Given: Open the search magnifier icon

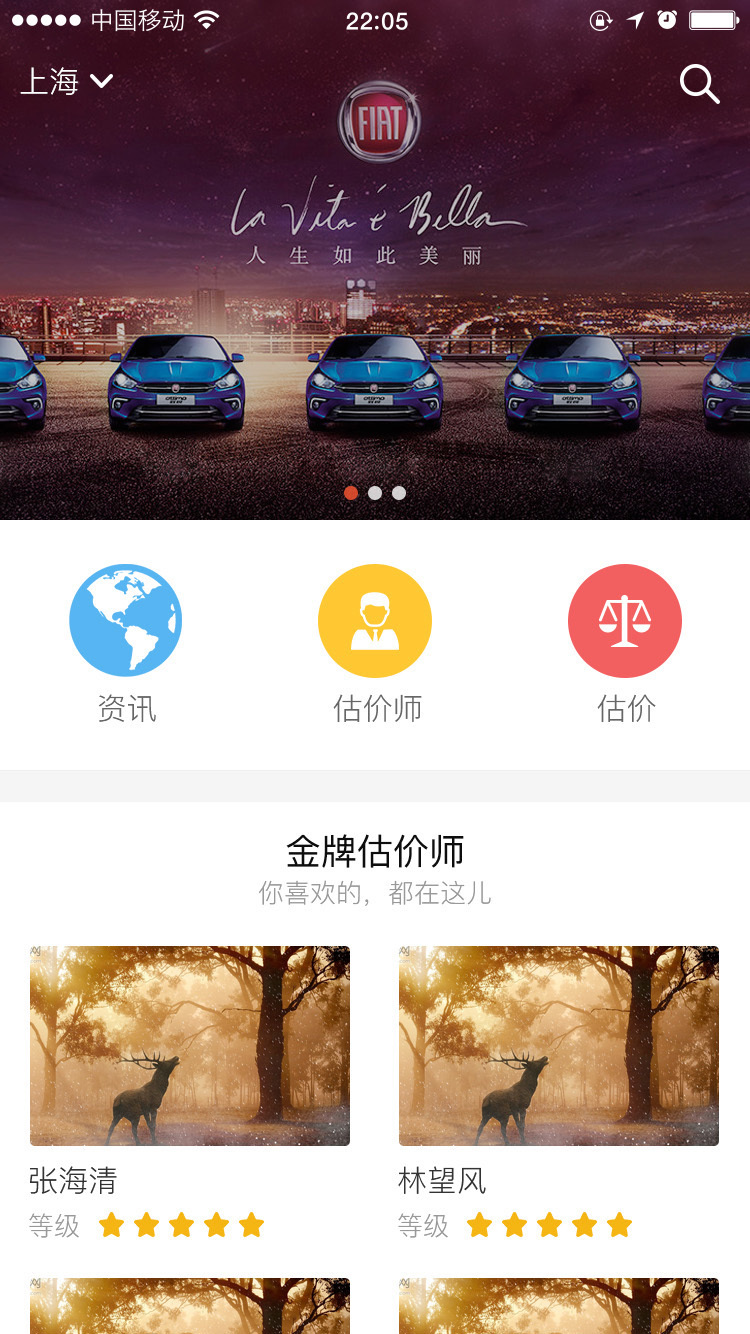Looking at the screenshot, I should (699, 84).
